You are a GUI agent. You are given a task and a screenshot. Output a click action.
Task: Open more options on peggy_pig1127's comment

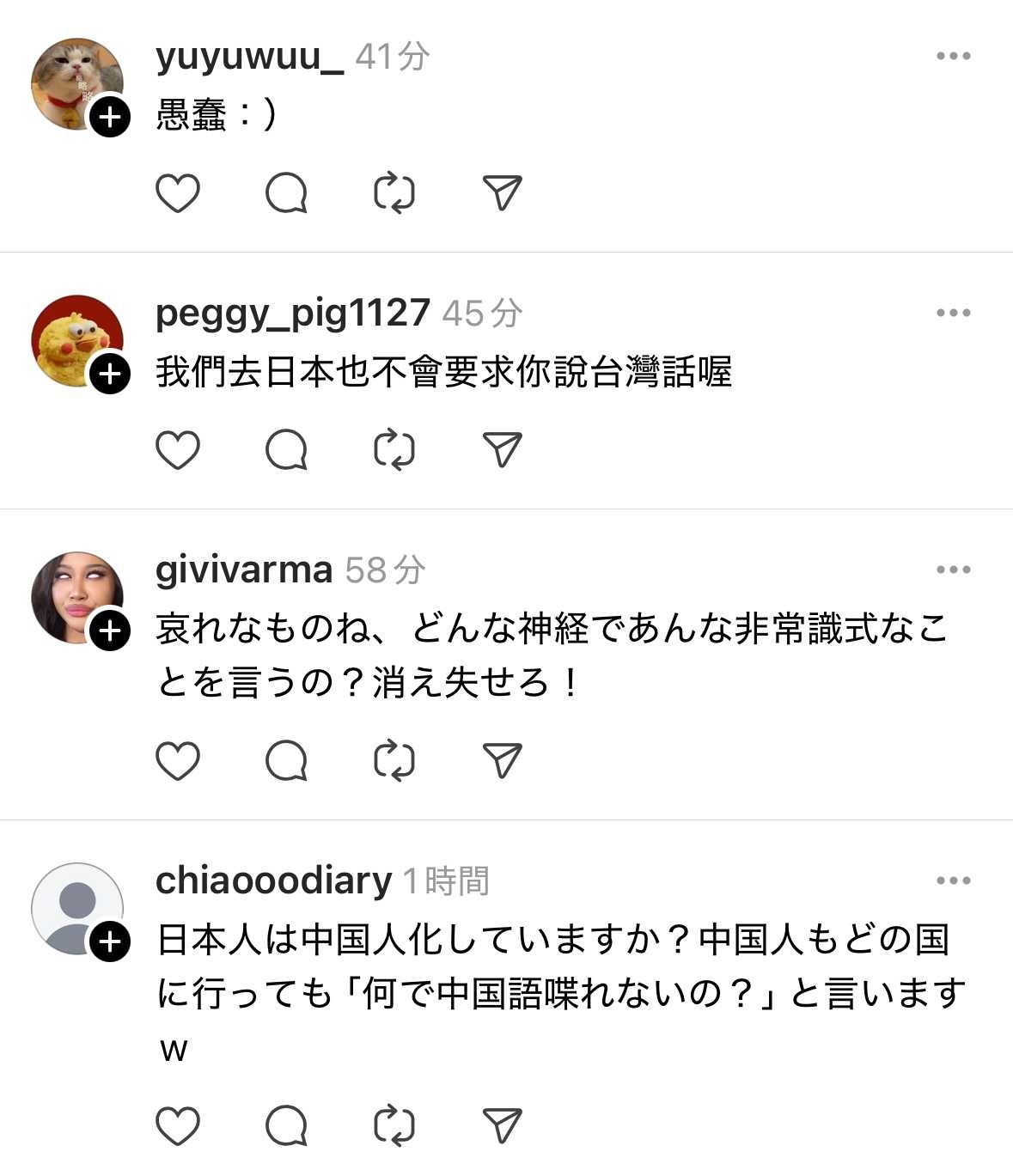[953, 313]
